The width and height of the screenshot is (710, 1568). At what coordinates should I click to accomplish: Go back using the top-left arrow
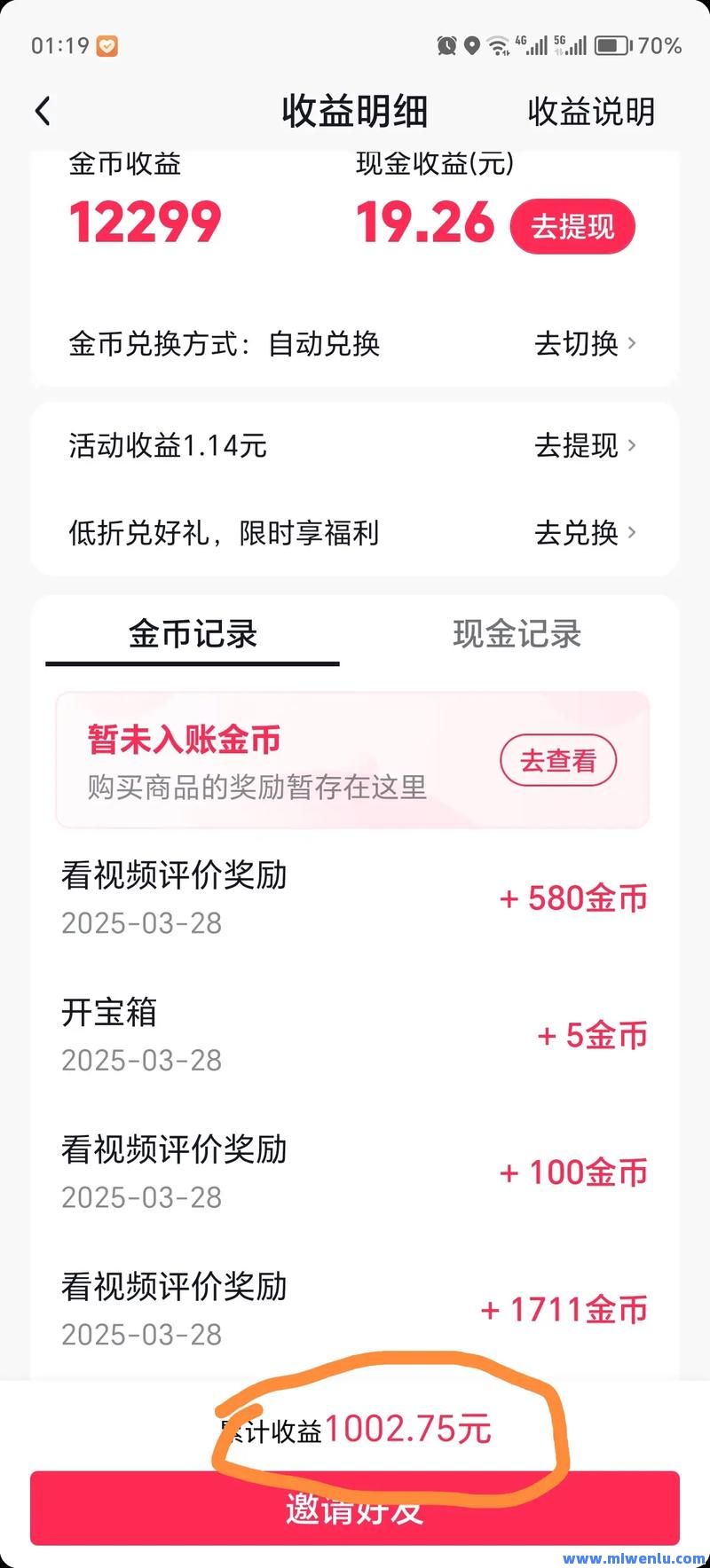(43, 112)
